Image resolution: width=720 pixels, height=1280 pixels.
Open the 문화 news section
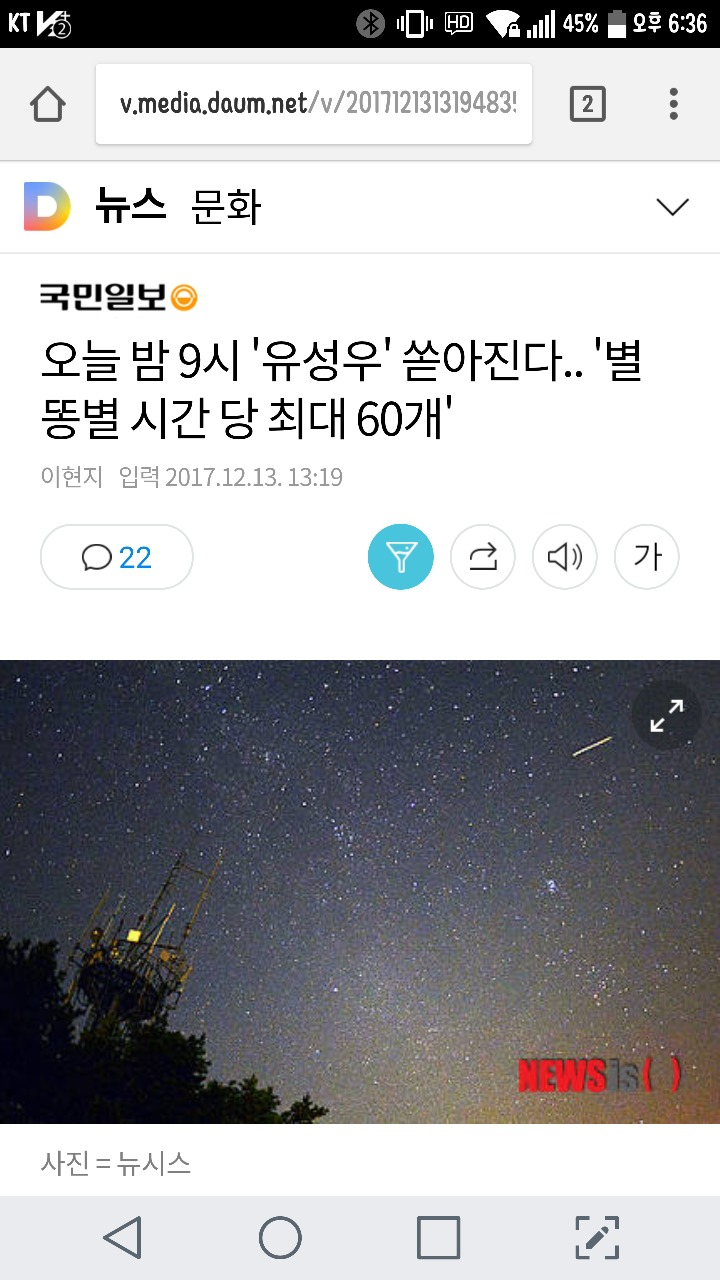point(226,207)
